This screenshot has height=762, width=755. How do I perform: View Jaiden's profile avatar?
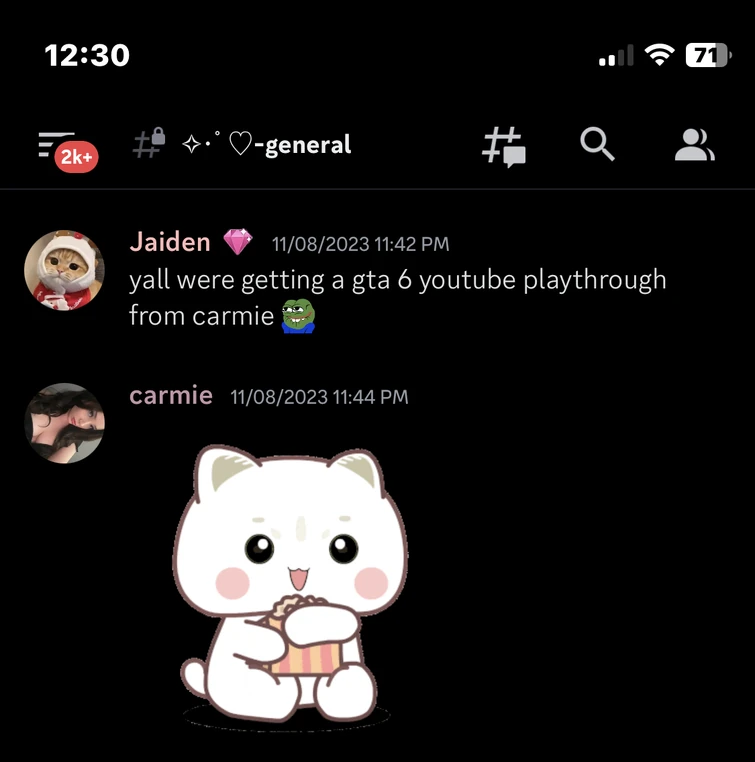click(64, 270)
